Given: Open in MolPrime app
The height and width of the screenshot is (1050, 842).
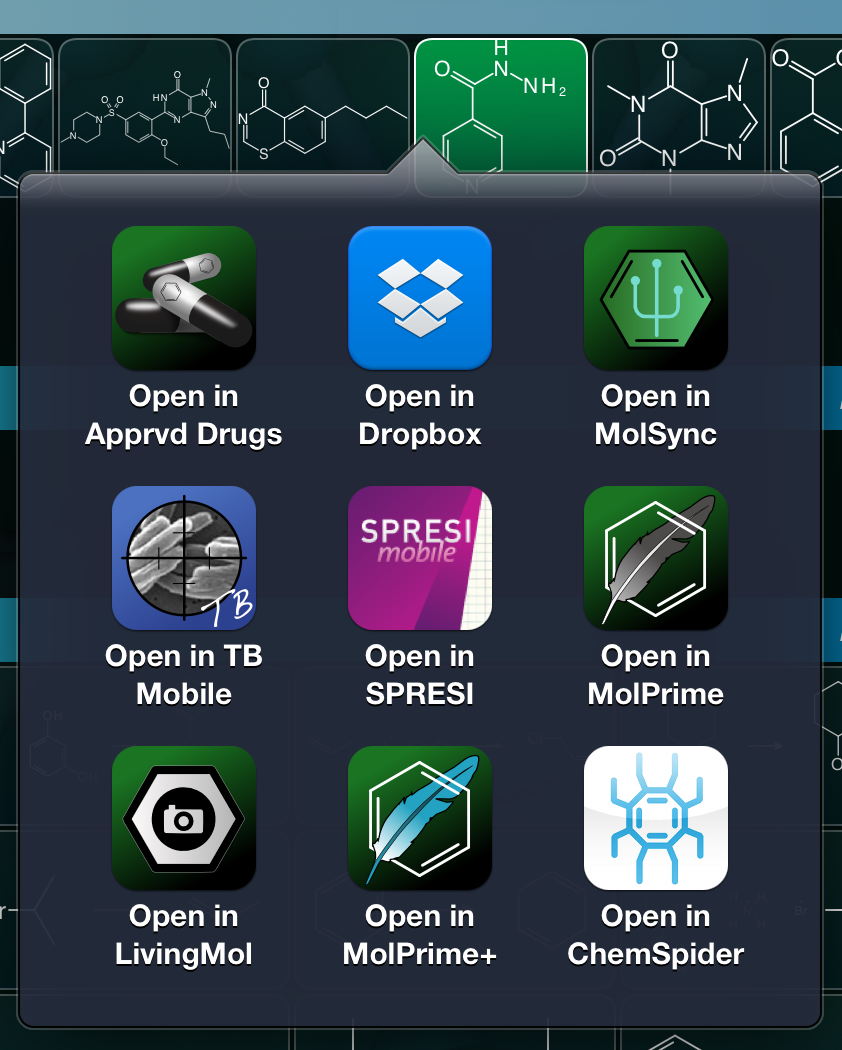Looking at the screenshot, I should (x=656, y=559).
